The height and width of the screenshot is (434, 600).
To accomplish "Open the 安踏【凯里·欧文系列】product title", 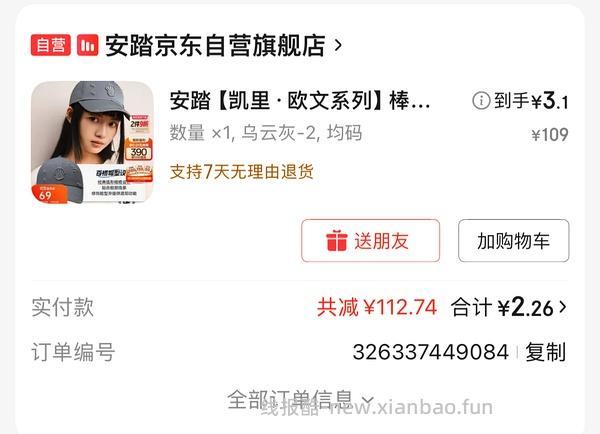I will (300, 100).
